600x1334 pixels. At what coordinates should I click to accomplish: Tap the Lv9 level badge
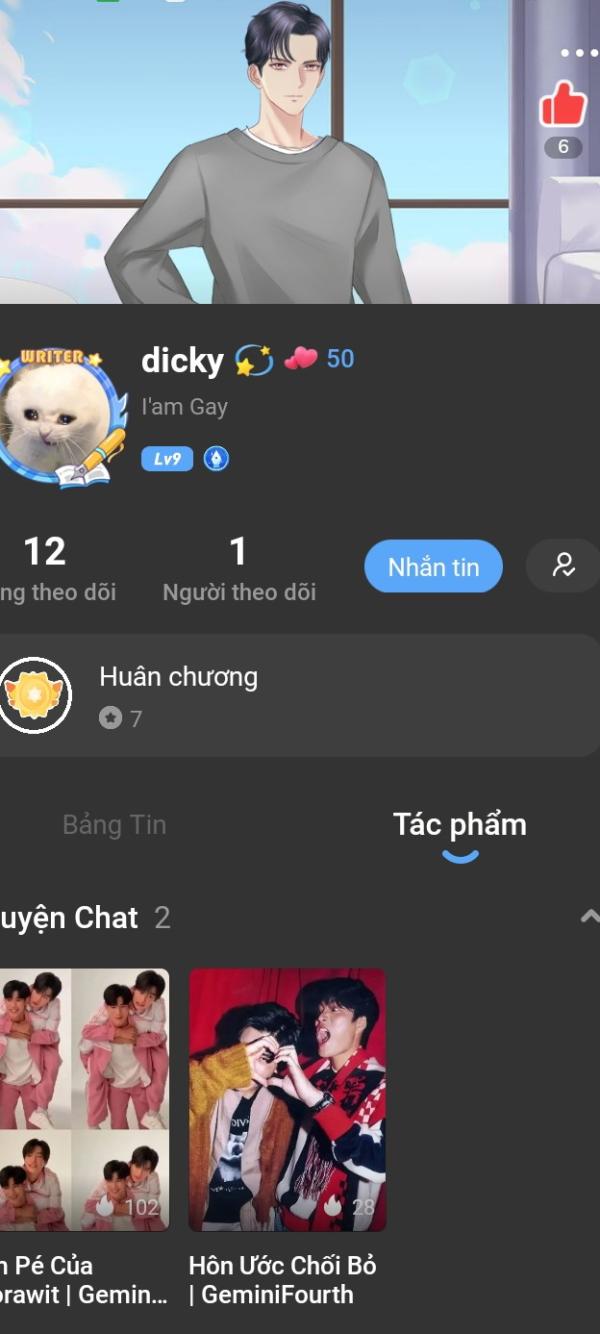pos(167,459)
